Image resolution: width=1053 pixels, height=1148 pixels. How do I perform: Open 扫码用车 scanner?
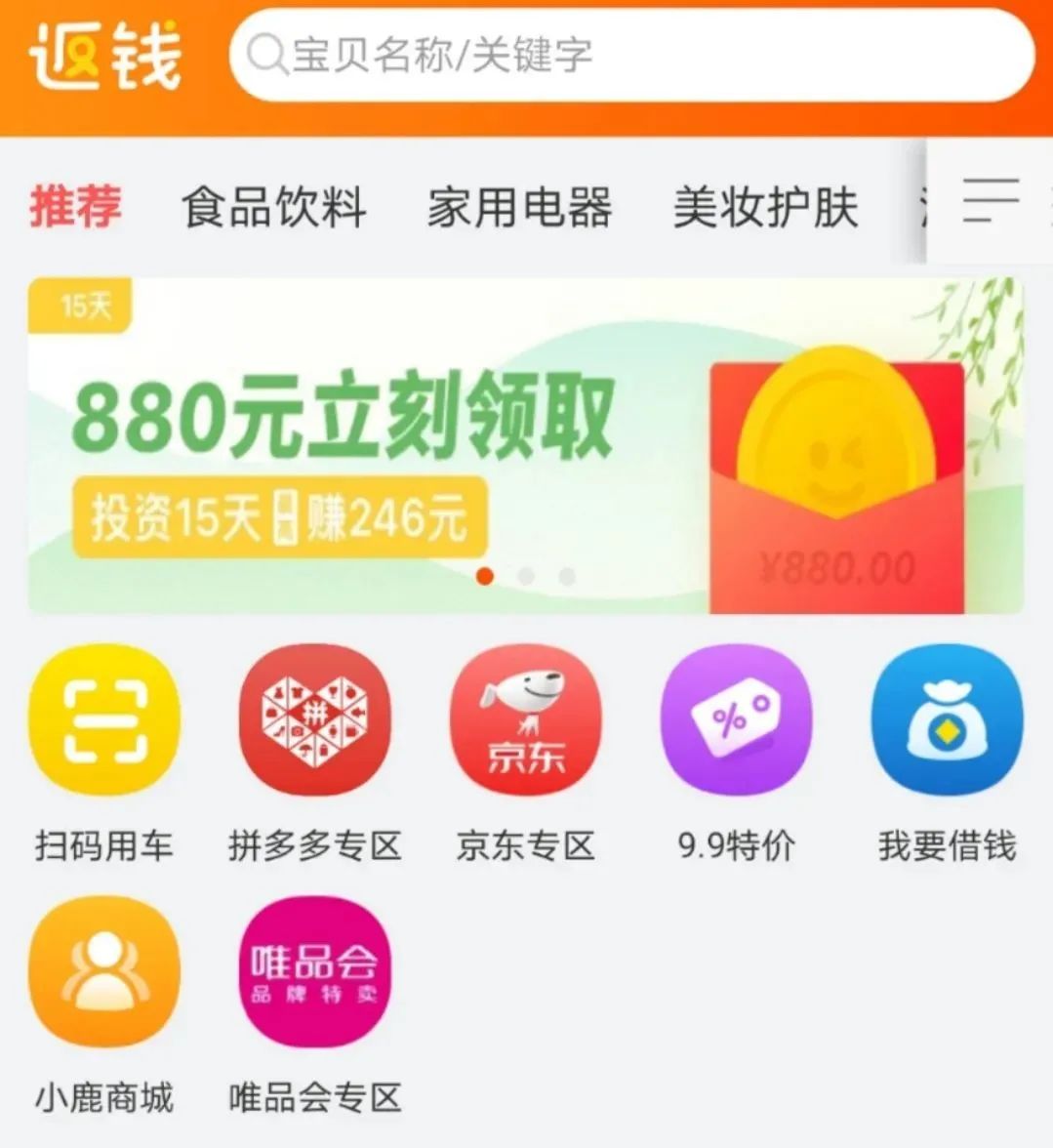104,720
